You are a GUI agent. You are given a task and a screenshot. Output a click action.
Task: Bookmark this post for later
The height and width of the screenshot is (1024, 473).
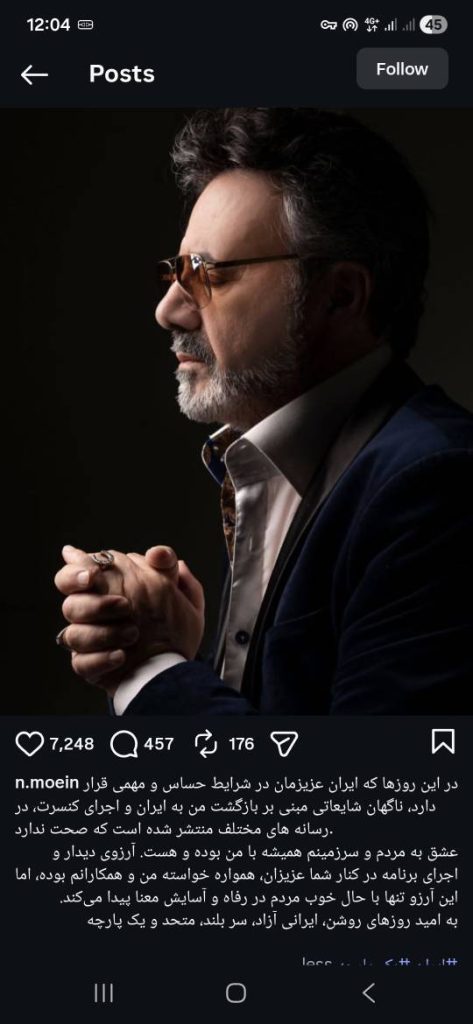click(443, 742)
